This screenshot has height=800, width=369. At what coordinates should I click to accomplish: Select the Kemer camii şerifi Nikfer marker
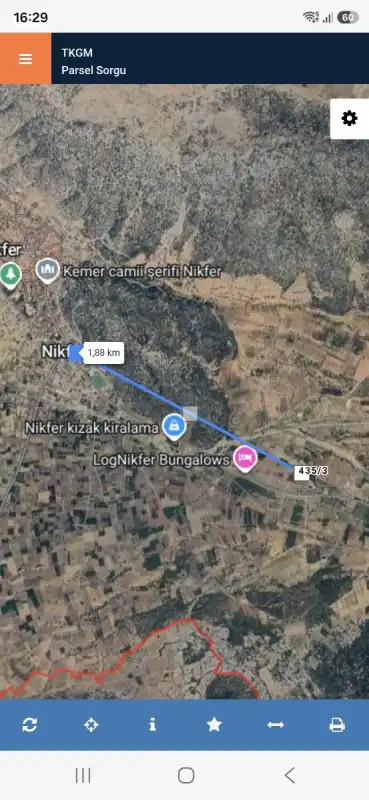point(47,271)
